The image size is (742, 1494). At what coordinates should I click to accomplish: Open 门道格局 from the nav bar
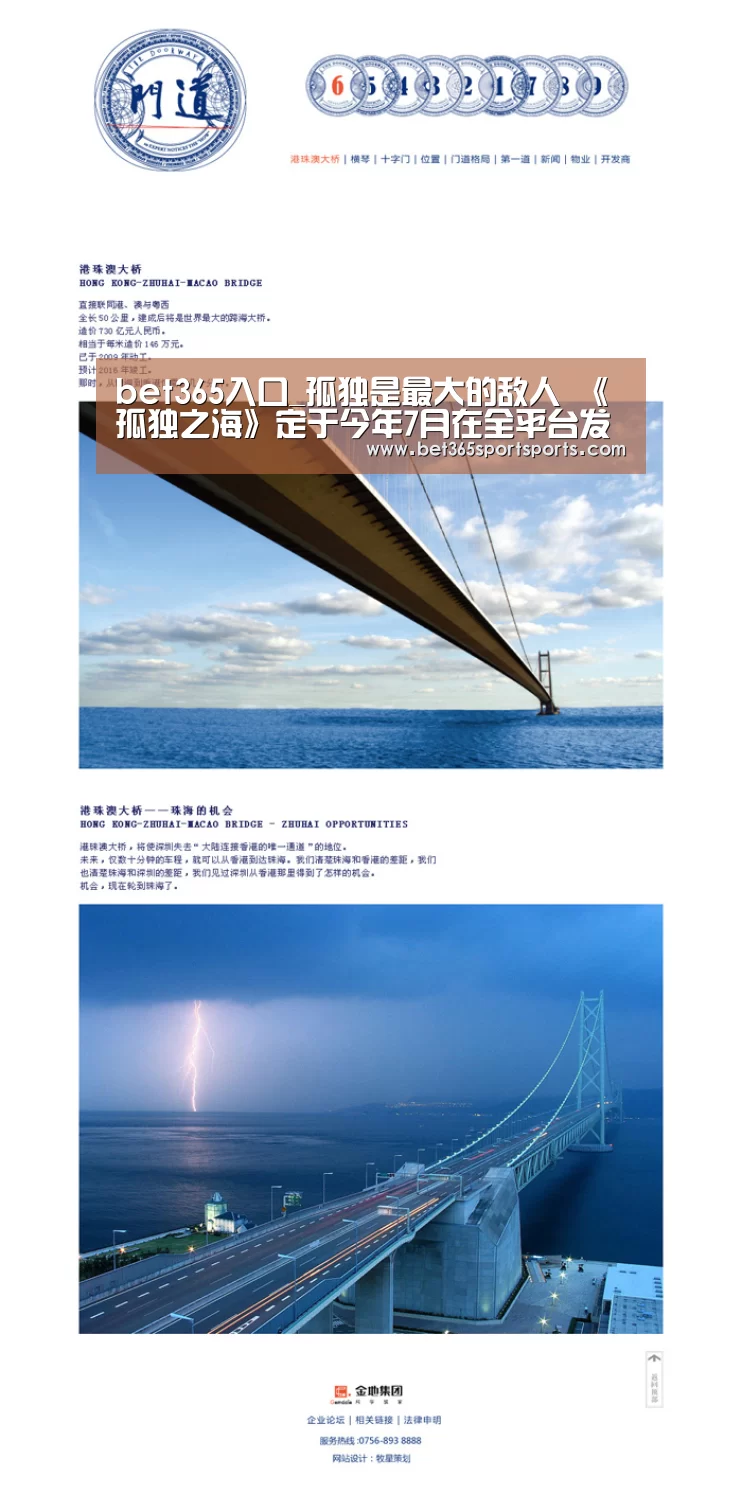[x=470, y=159]
